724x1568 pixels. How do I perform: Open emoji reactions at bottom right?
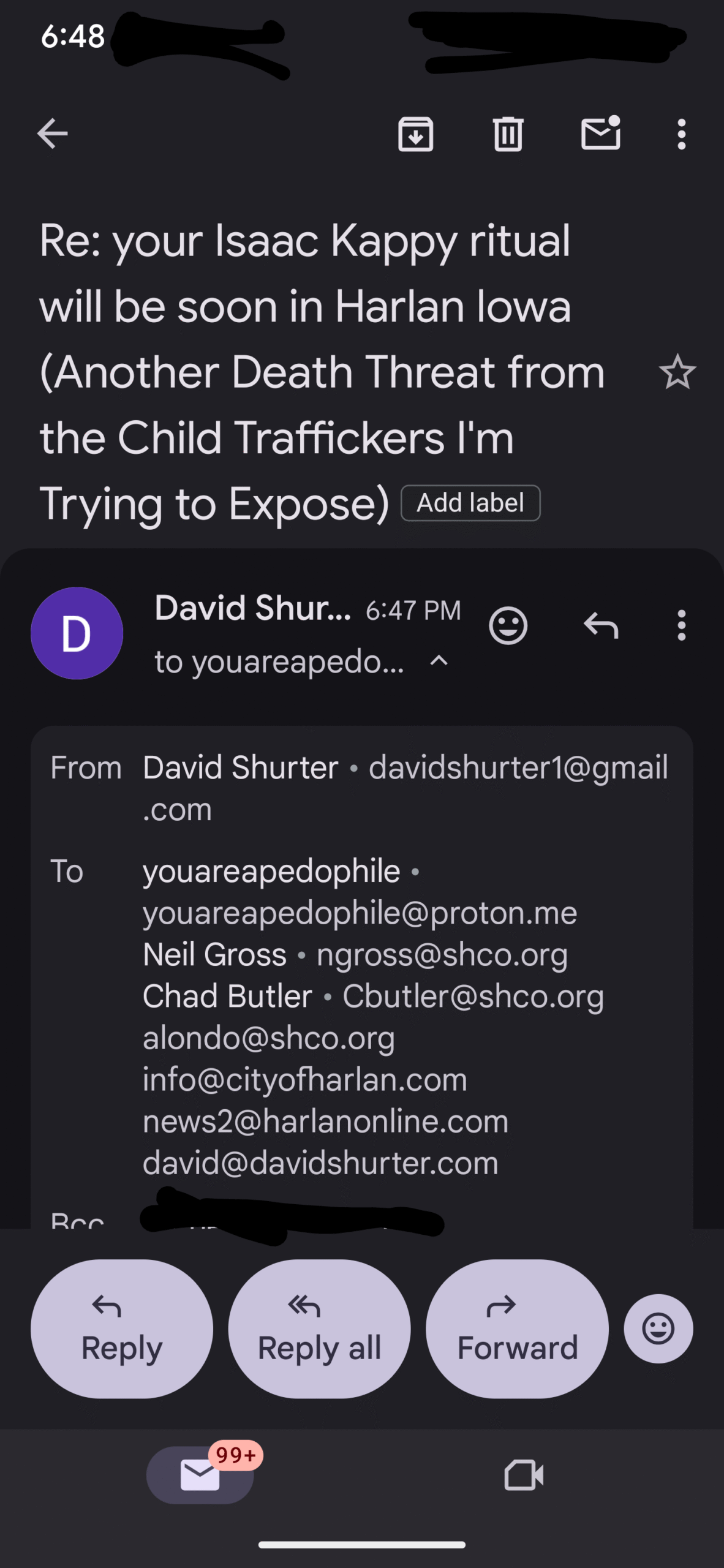tap(658, 1329)
